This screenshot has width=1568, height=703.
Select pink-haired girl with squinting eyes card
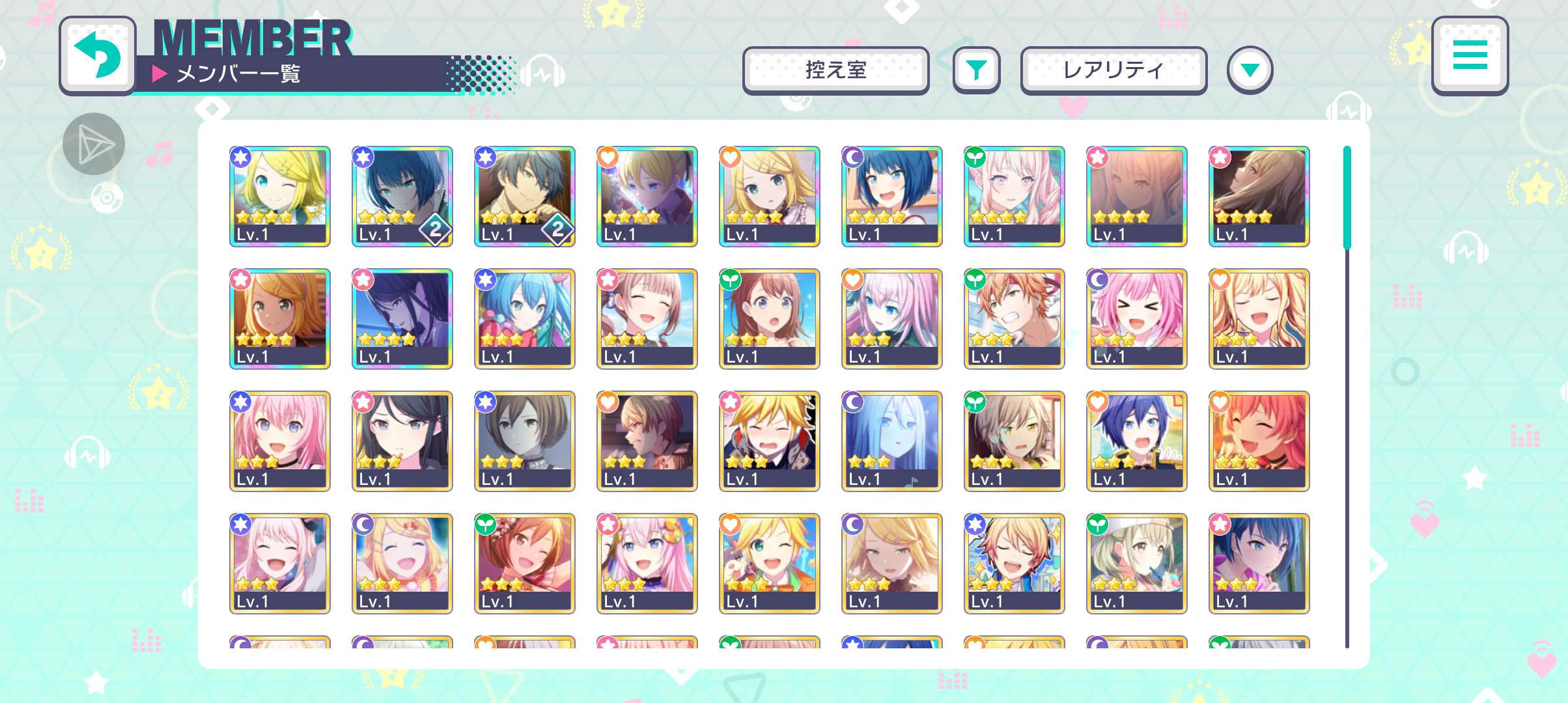pos(1137,318)
